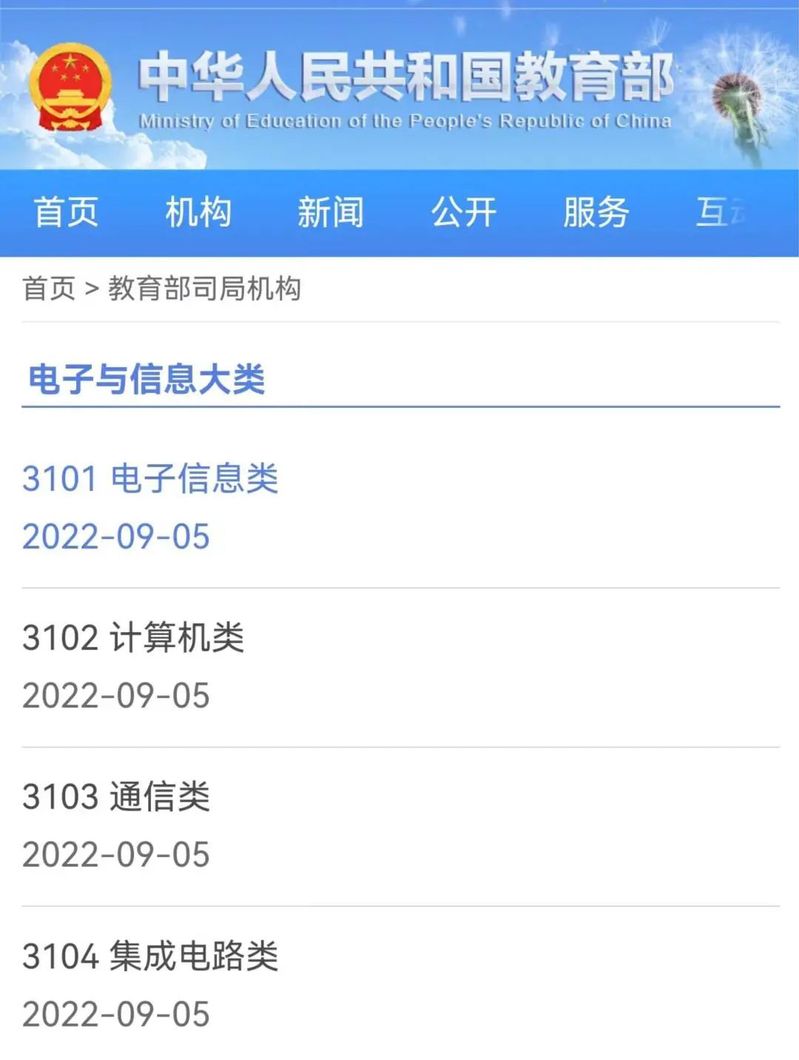Open the 3102 计算机类 entry
Image resolution: width=799 pixels, height=1060 pixels.
pos(133,638)
